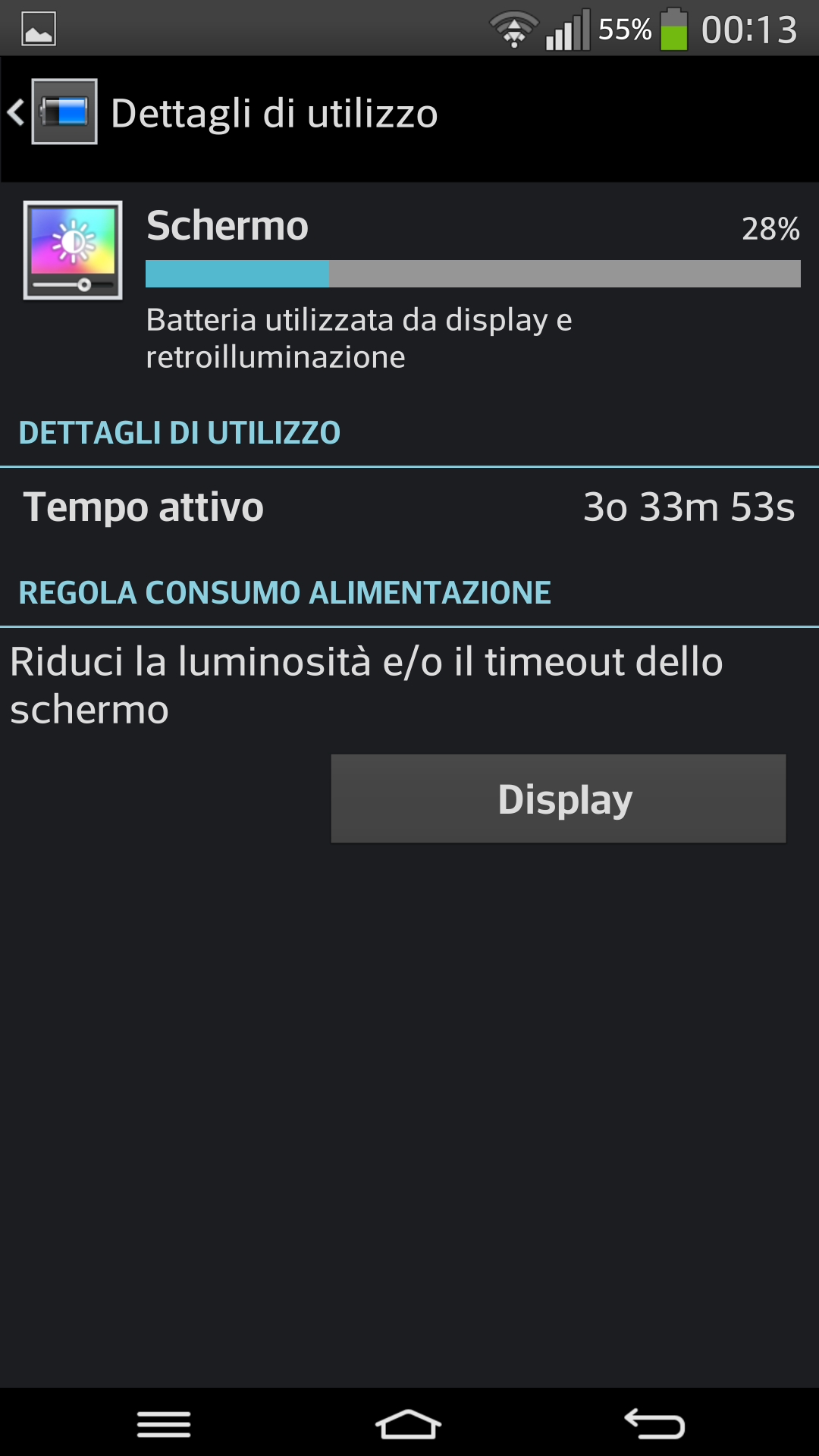Open the Display settings button
The height and width of the screenshot is (1456, 819).
click(x=558, y=799)
